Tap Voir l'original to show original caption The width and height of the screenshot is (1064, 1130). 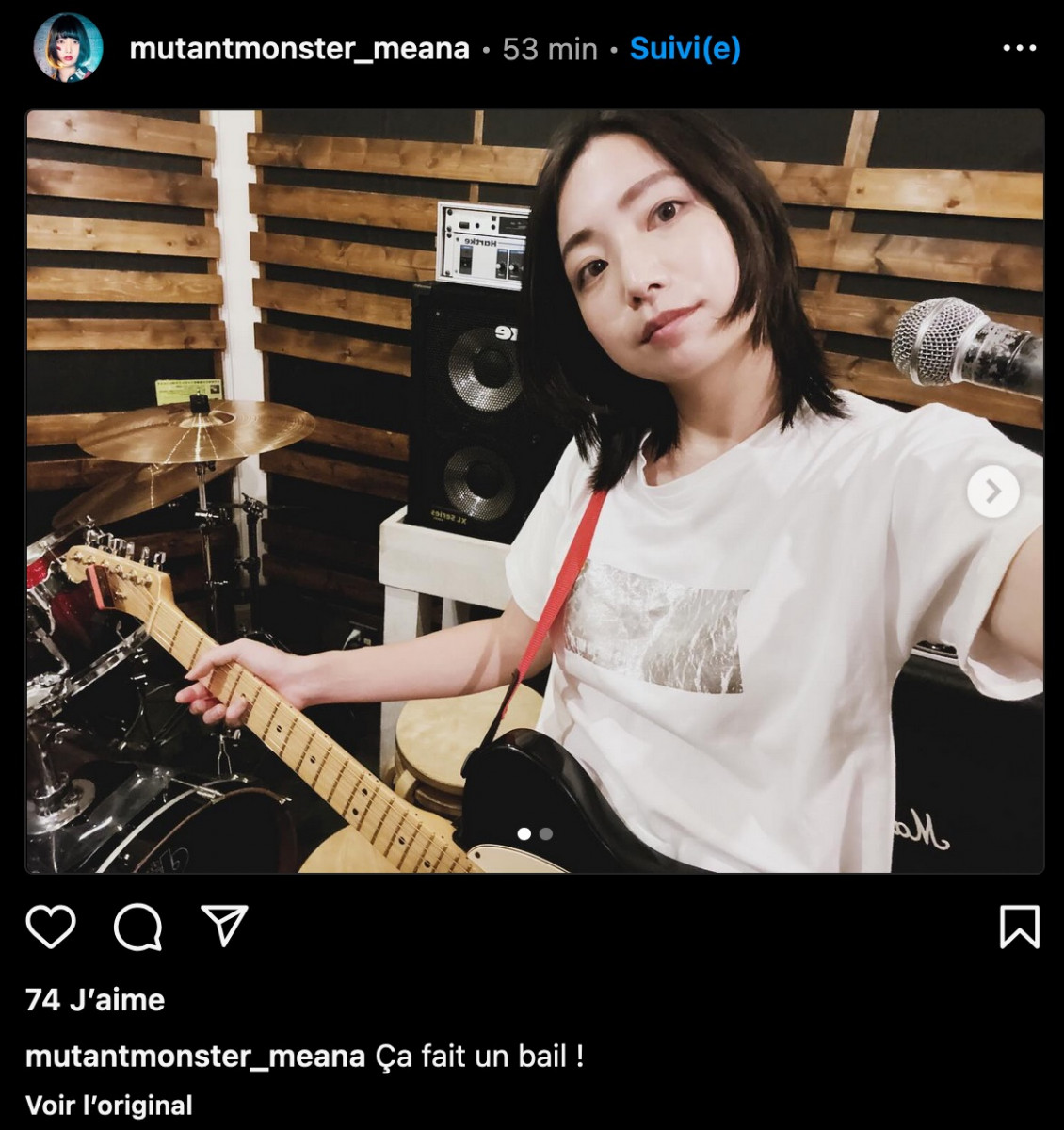click(109, 1106)
